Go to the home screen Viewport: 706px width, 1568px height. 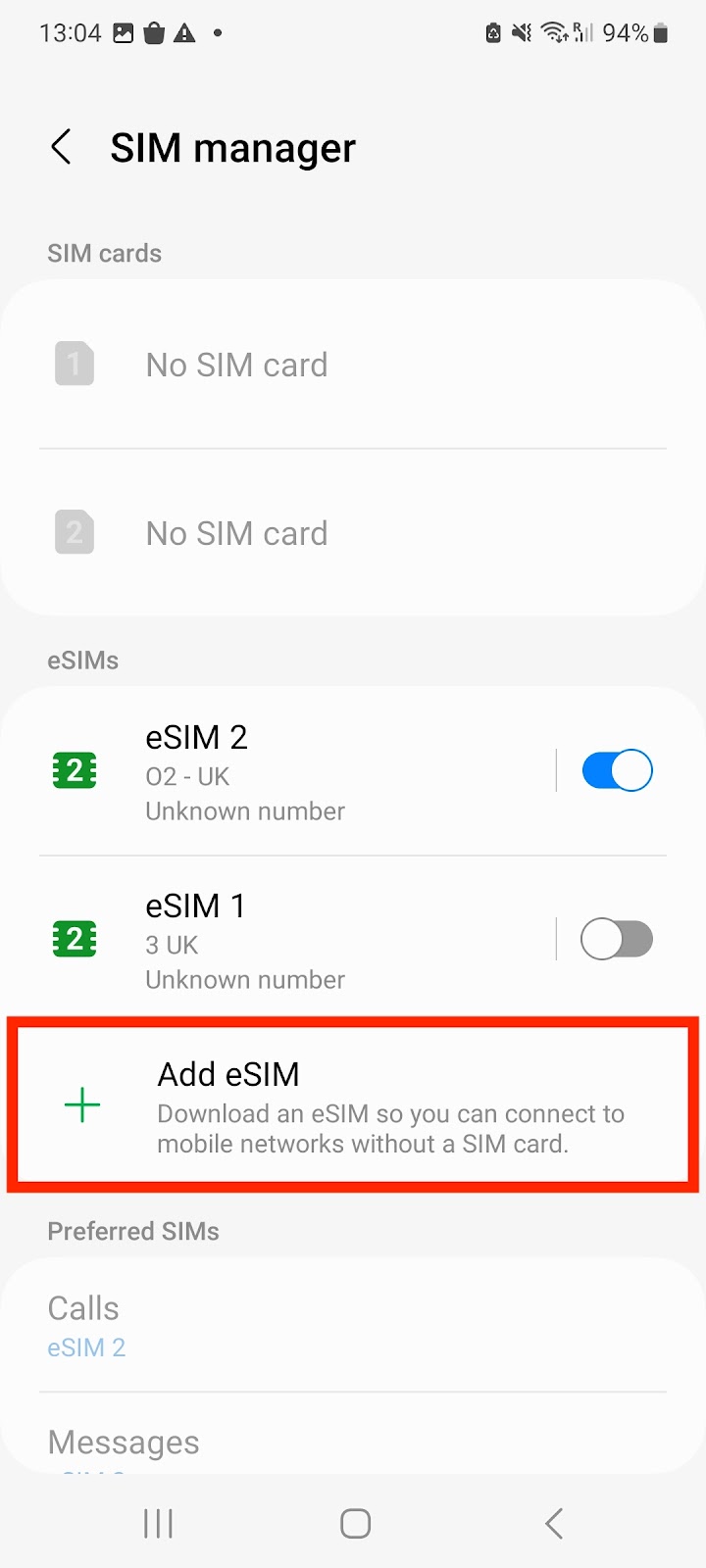(355, 1524)
